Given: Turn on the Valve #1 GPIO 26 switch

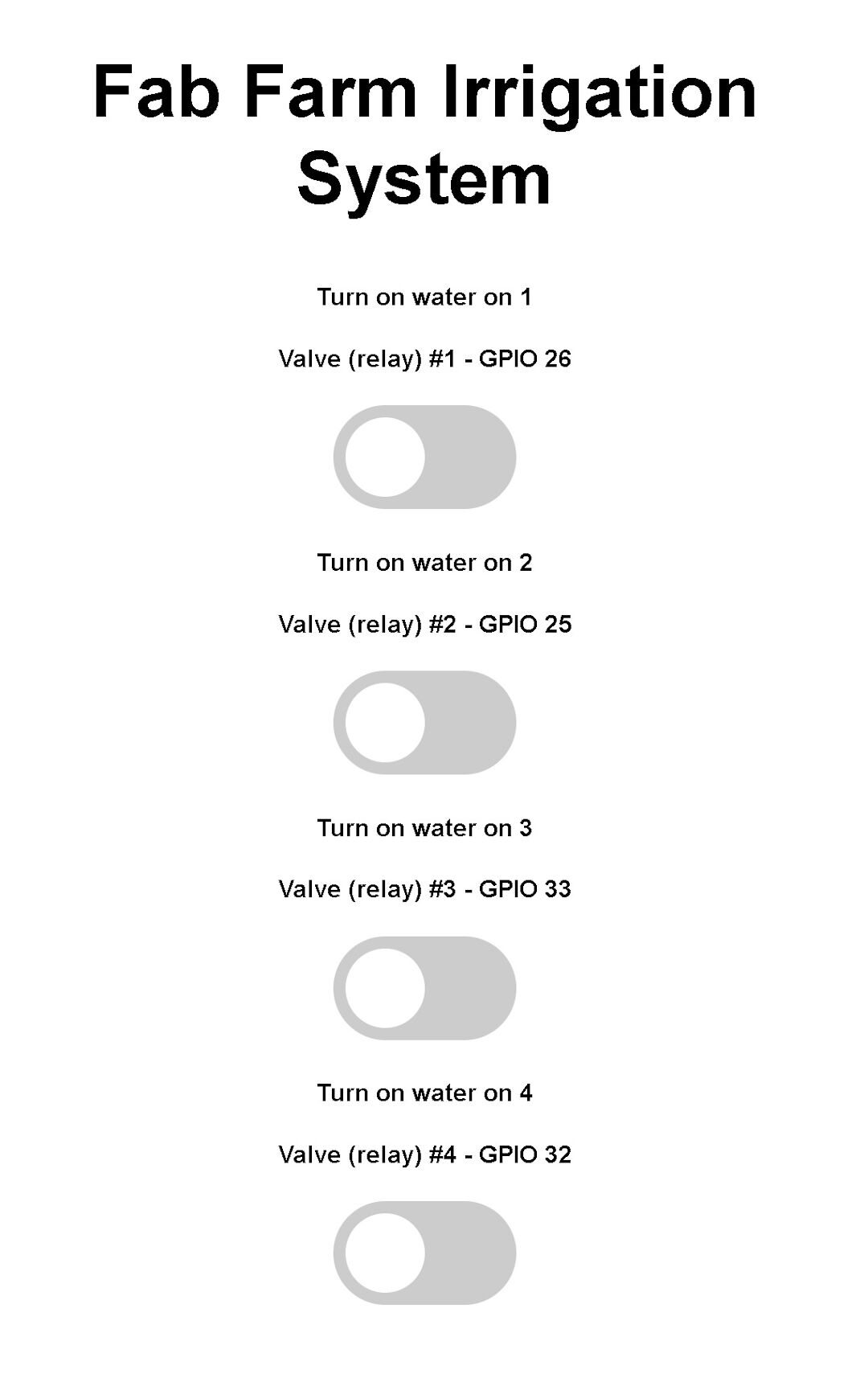Looking at the screenshot, I should pyautogui.click(x=424, y=457).
